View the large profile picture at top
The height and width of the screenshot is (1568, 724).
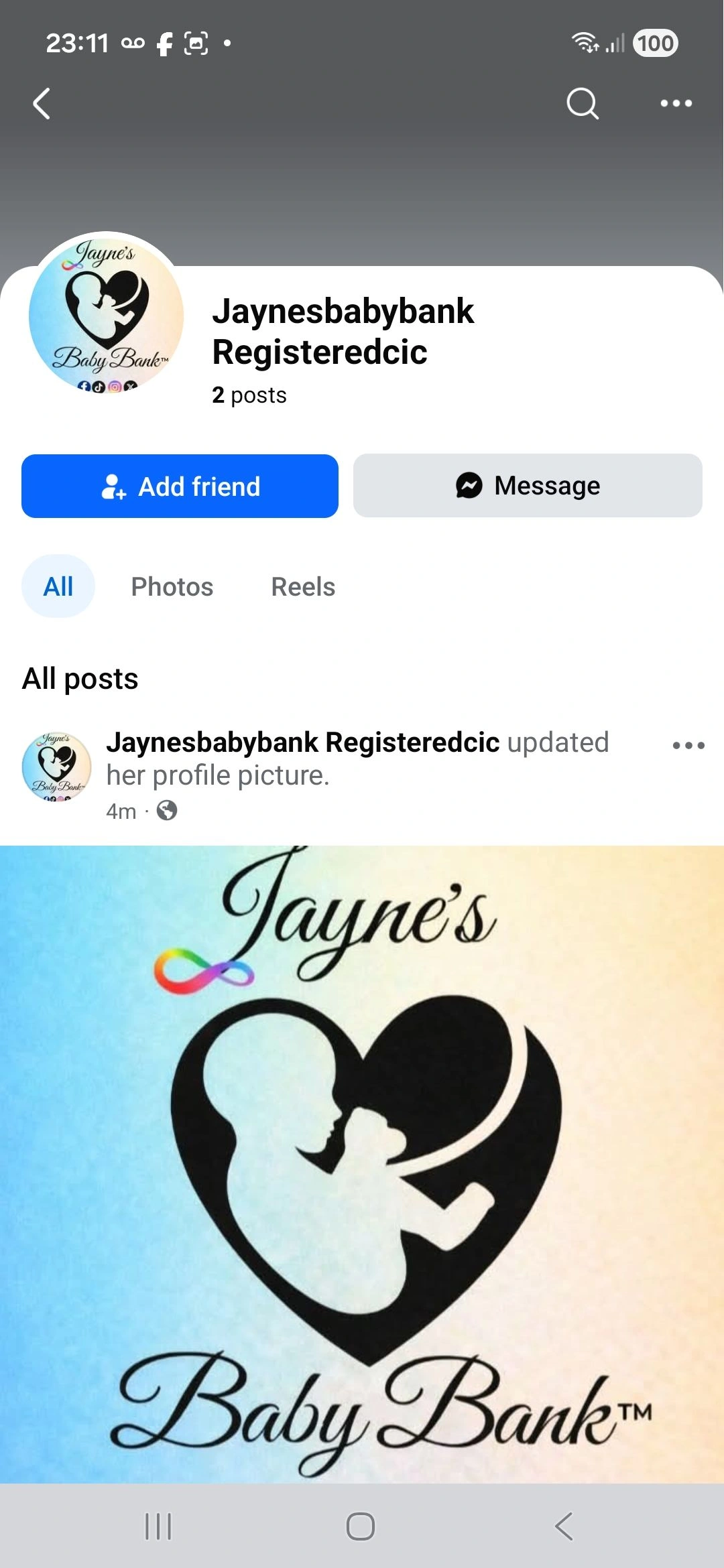[x=106, y=313]
